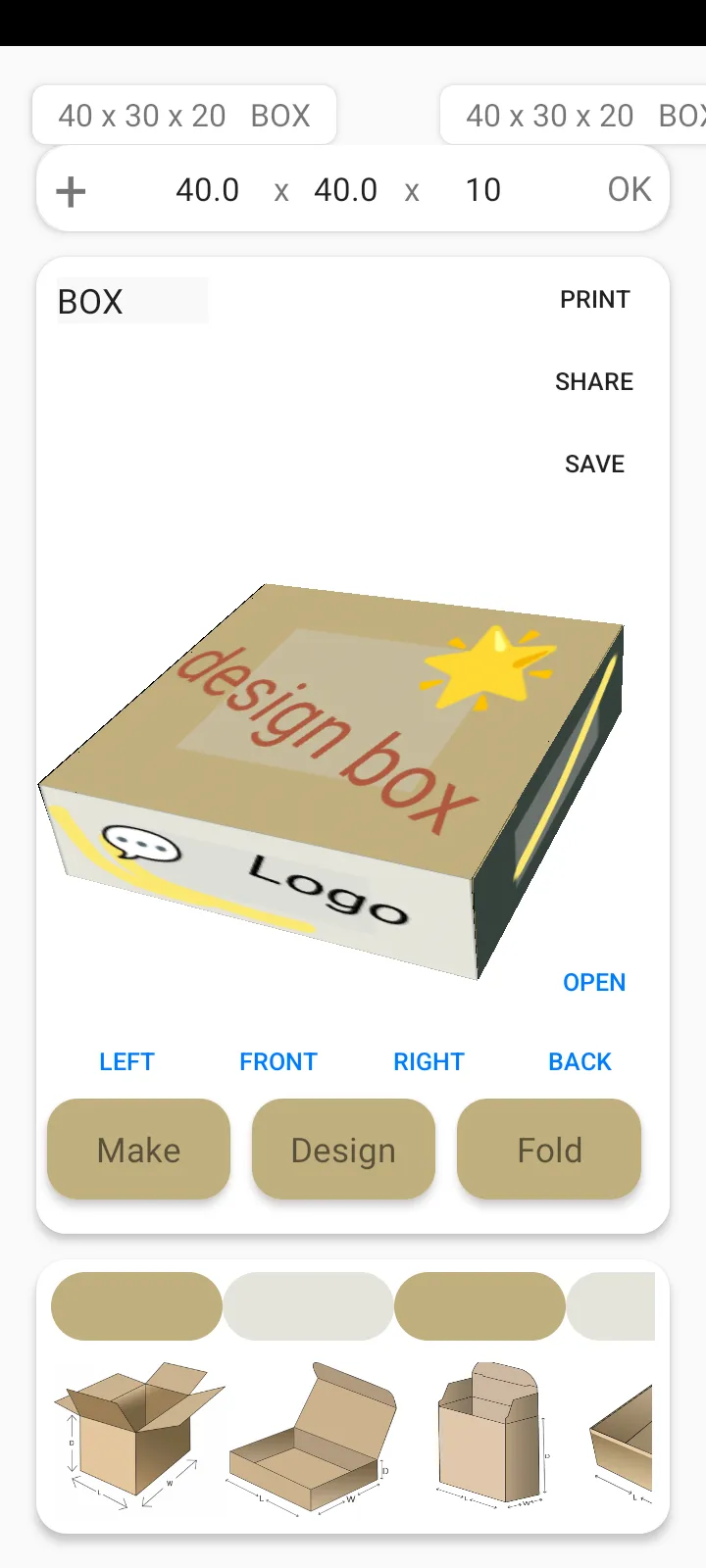Switch to the BACK view
Image resolution: width=706 pixels, height=1568 pixels.
point(580,1060)
